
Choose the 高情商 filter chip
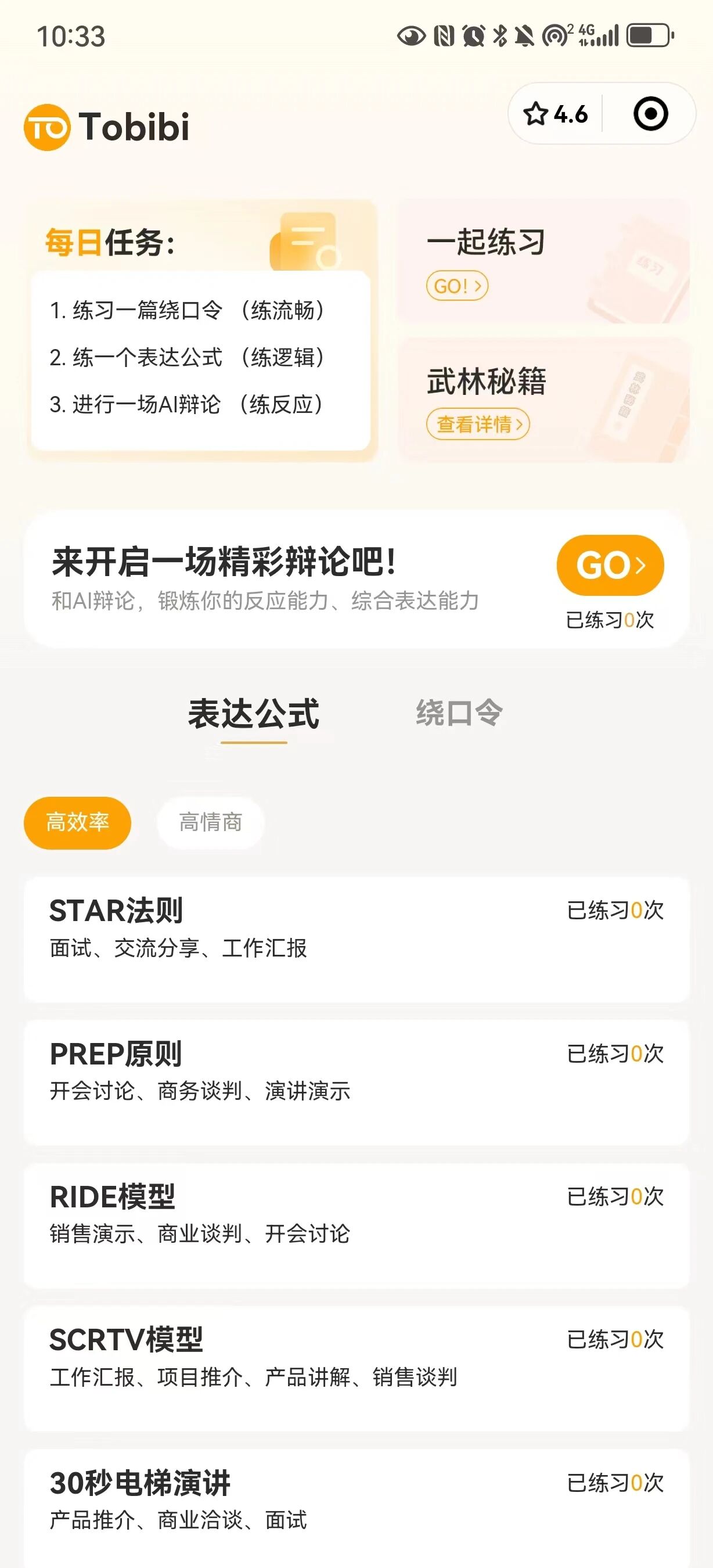point(211,822)
